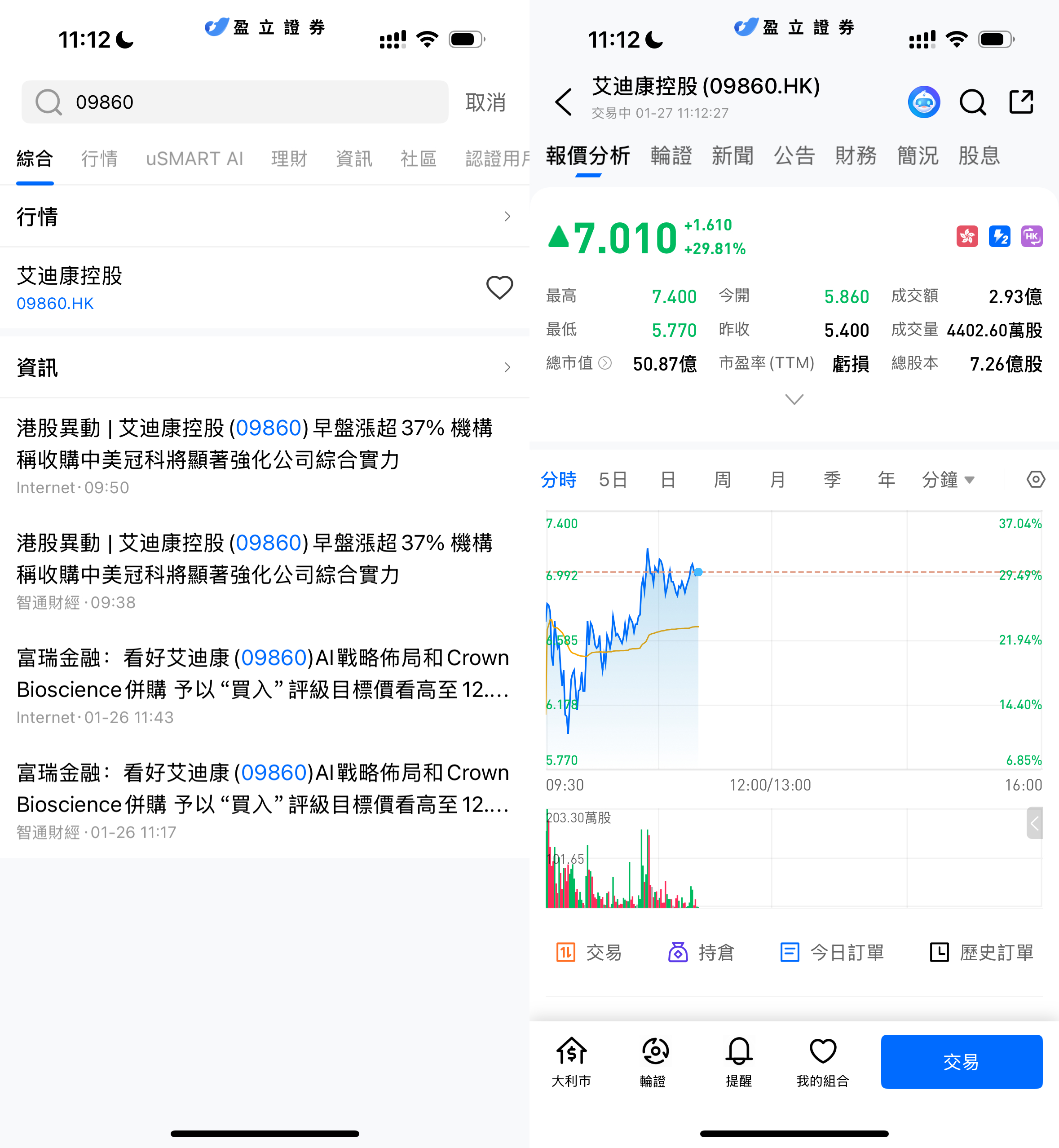Switch to the 理財 tab
1059x1148 pixels.
click(x=289, y=159)
